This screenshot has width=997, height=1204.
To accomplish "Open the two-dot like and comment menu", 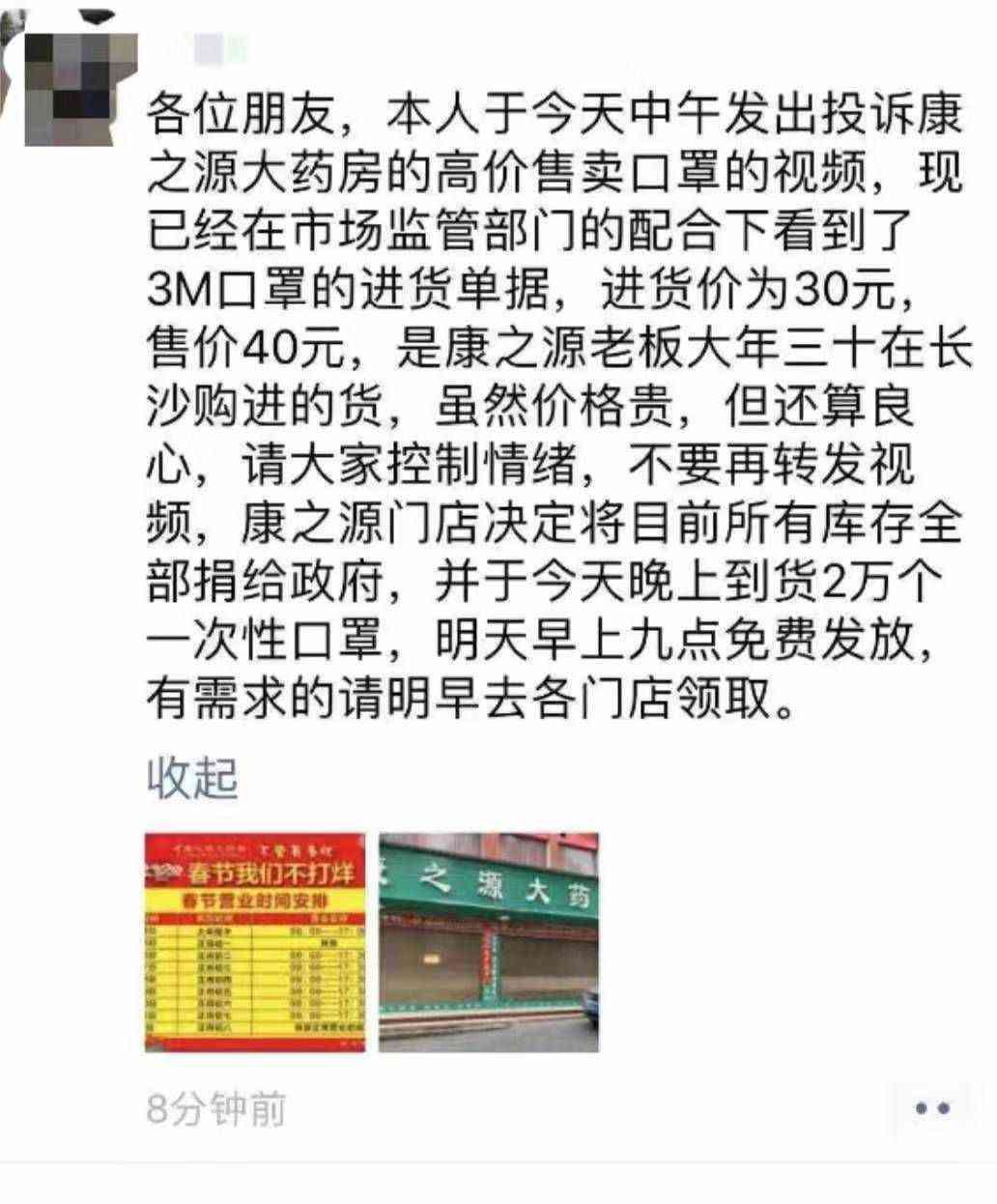I will click(x=932, y=1108).
